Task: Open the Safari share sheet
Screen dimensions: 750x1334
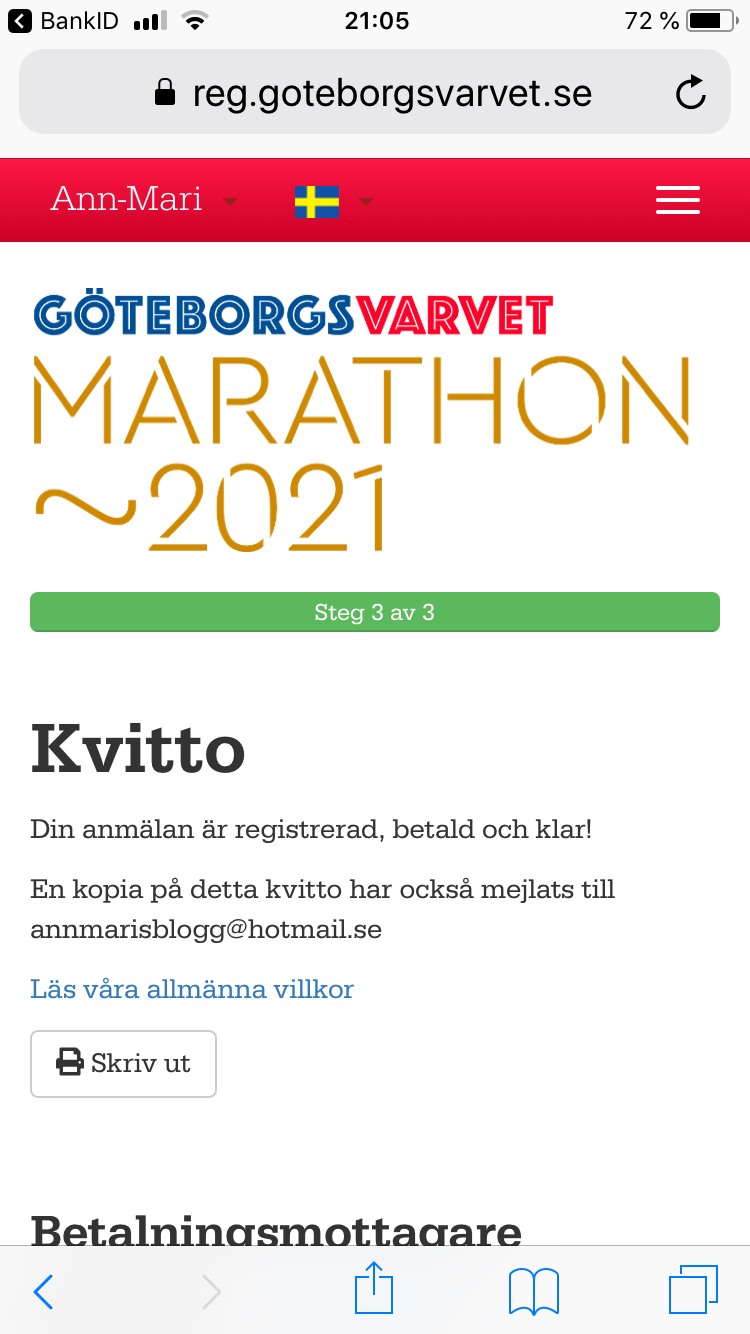Action: [374, 1288]
